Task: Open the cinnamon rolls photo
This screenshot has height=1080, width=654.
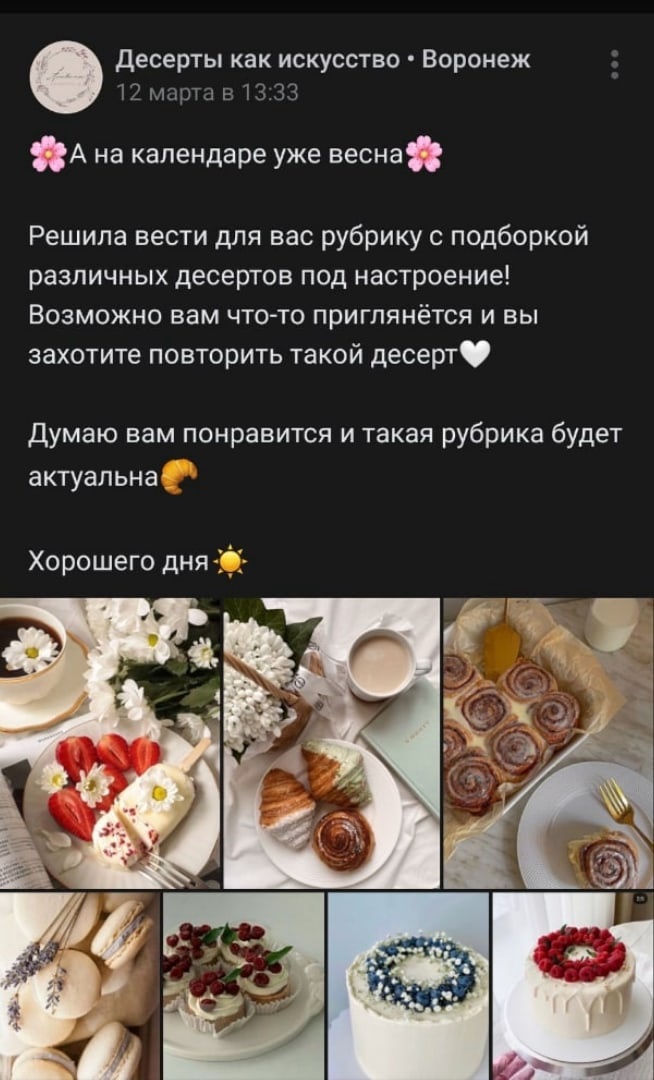Action: [x=548, y=743]
